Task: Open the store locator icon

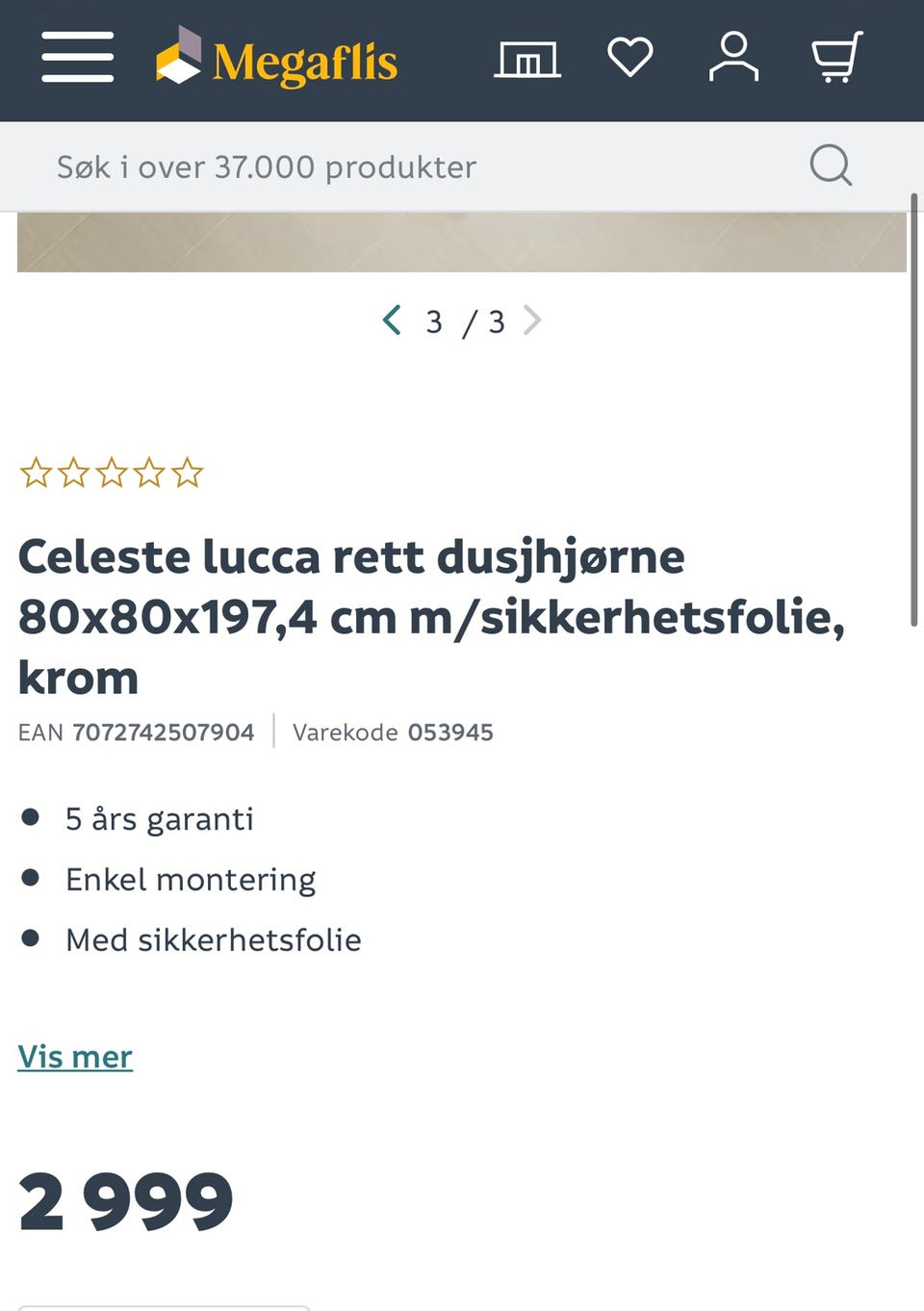Action: (x=527, y=58)
